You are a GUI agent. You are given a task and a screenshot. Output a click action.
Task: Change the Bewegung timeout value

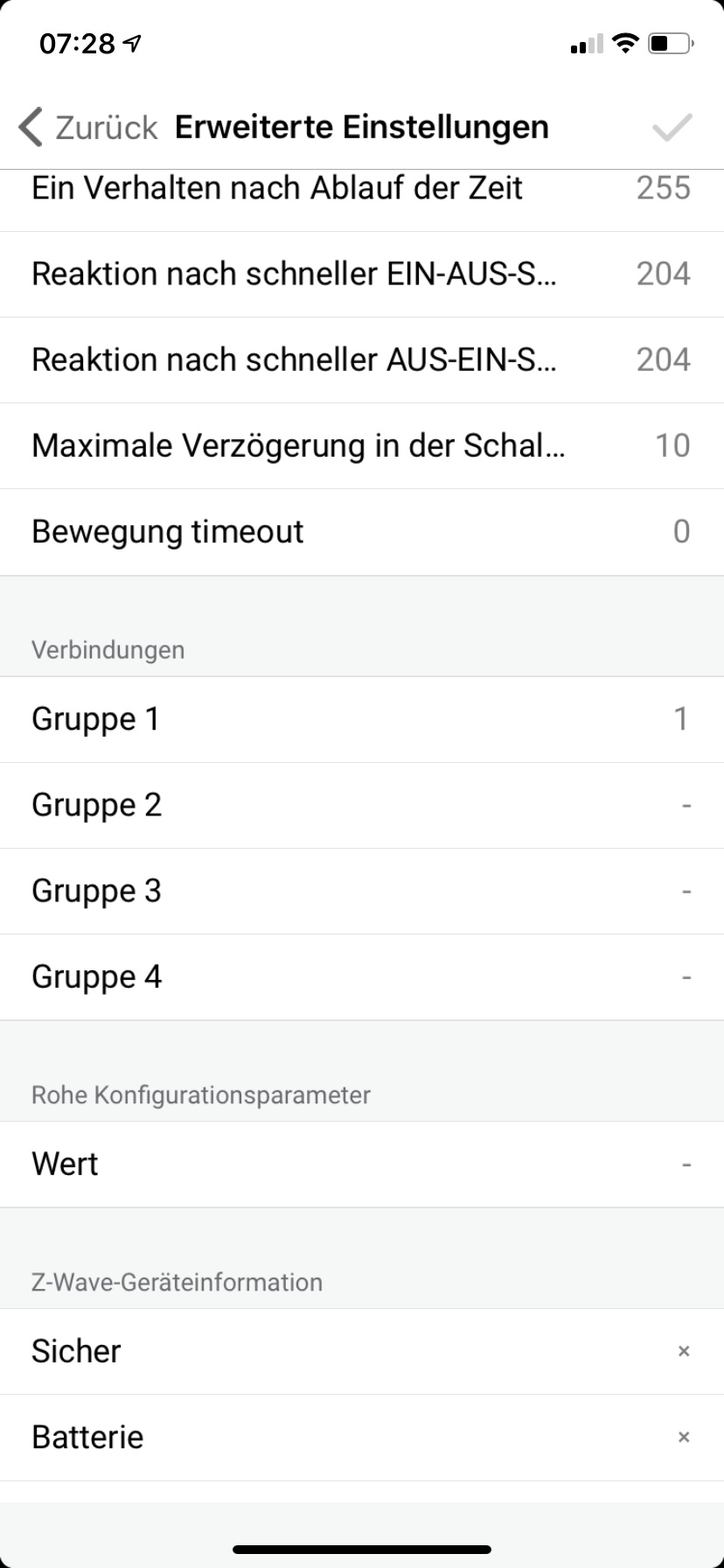point(362,531)
